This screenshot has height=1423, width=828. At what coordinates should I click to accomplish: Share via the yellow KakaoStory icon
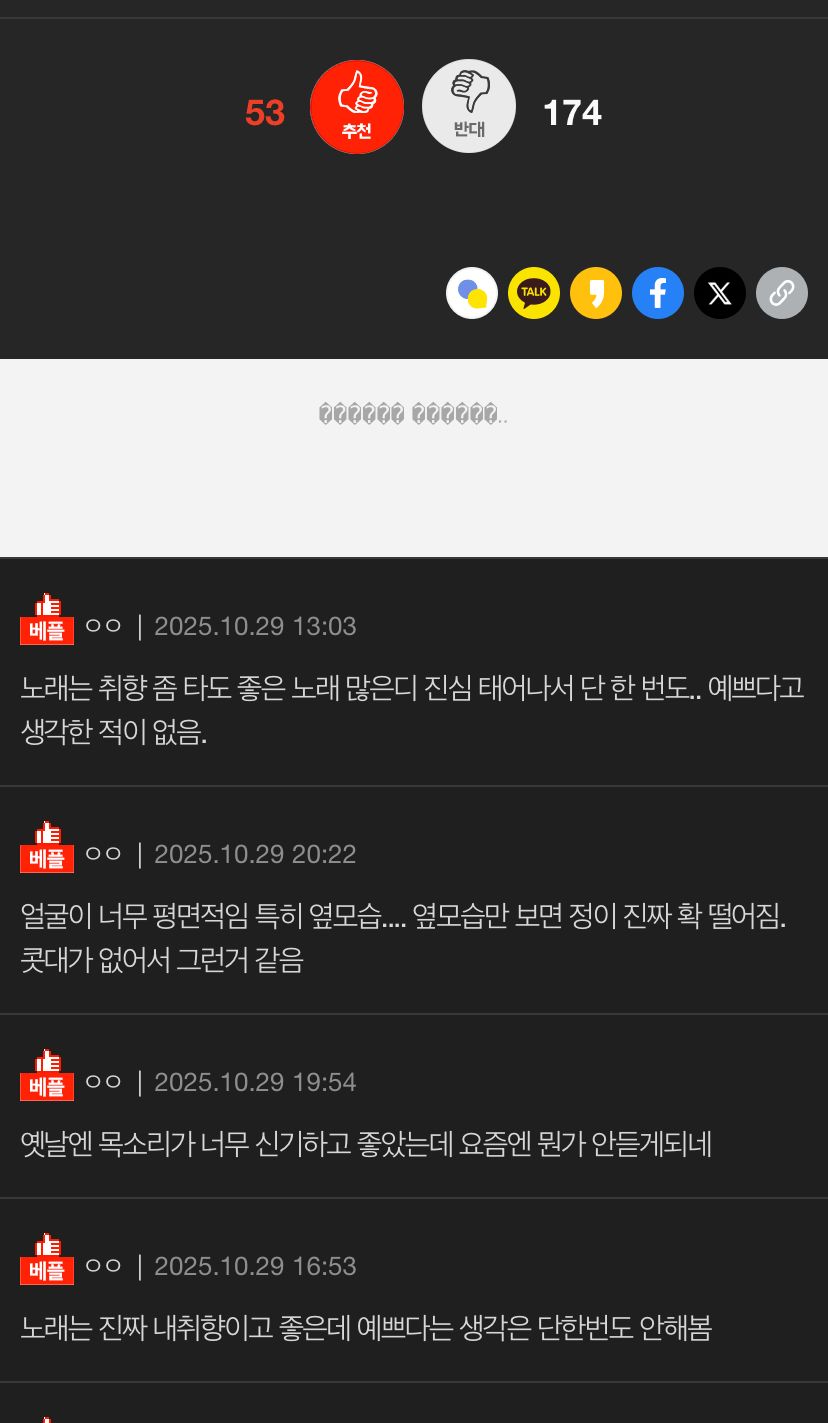tap(596, 293)
